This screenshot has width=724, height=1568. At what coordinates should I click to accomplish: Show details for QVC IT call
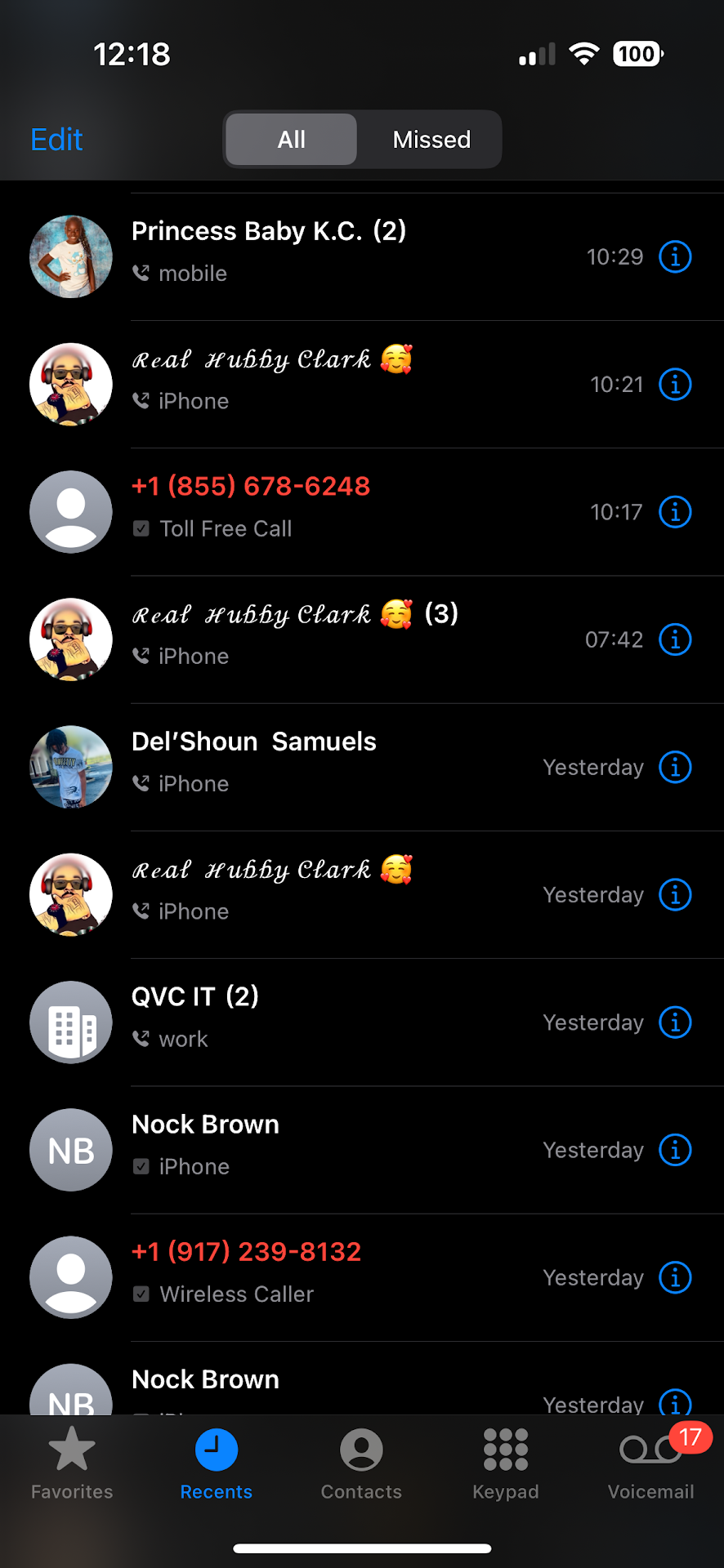point(675,1022)
